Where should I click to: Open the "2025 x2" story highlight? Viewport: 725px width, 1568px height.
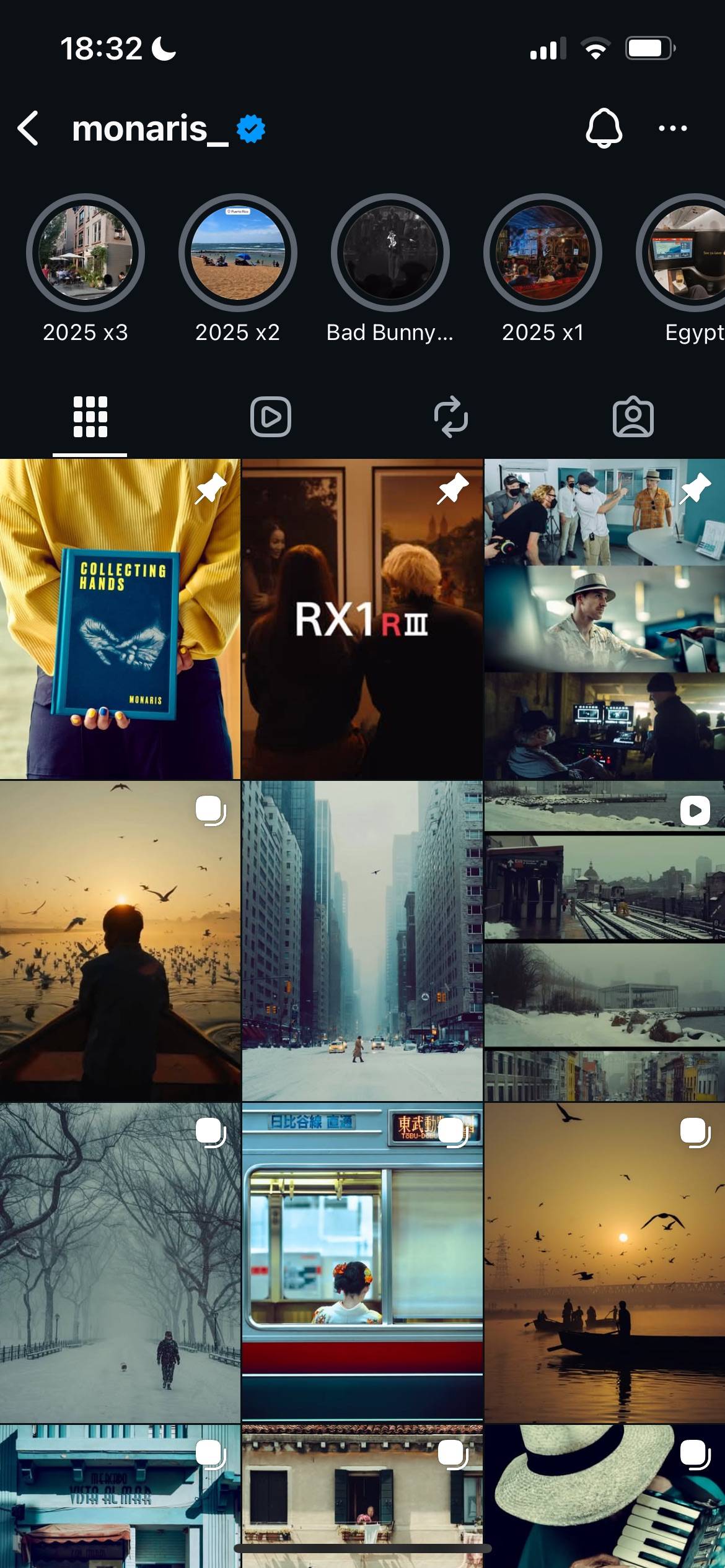[x=238, y=253]
